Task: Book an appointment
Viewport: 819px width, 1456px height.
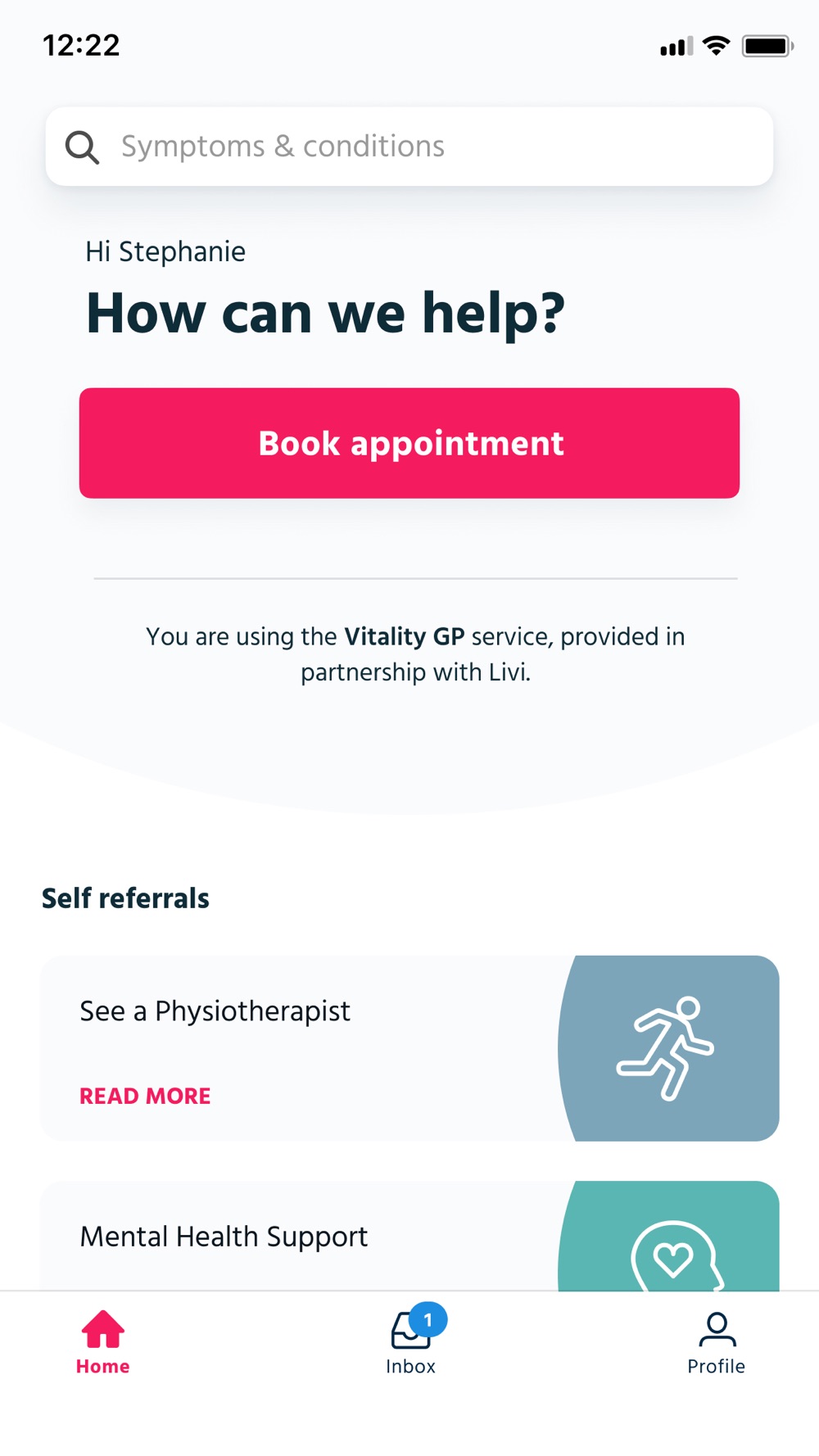Action: [409, 443]
